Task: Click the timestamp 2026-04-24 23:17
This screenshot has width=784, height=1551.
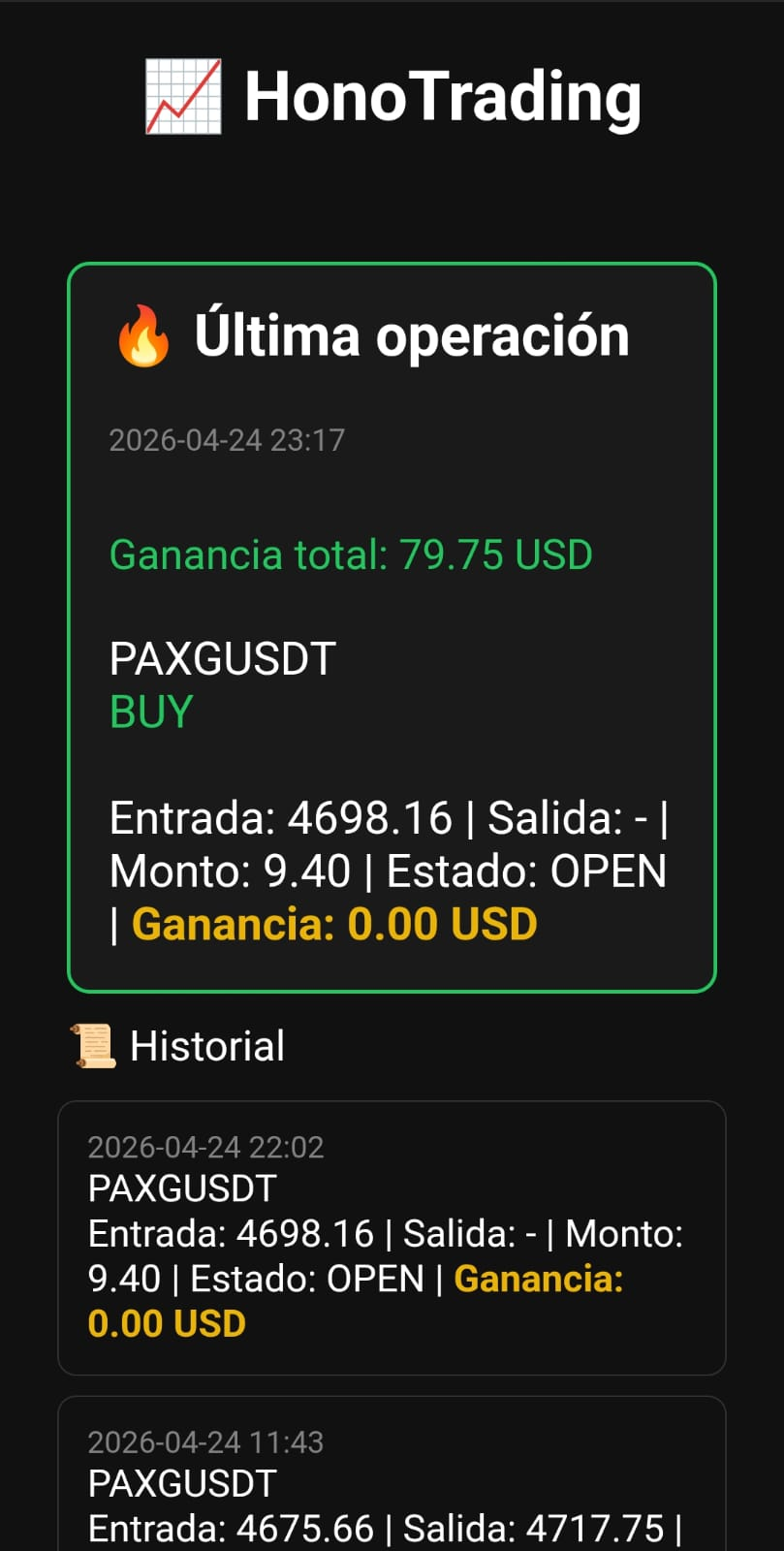Action: [227, 440]
